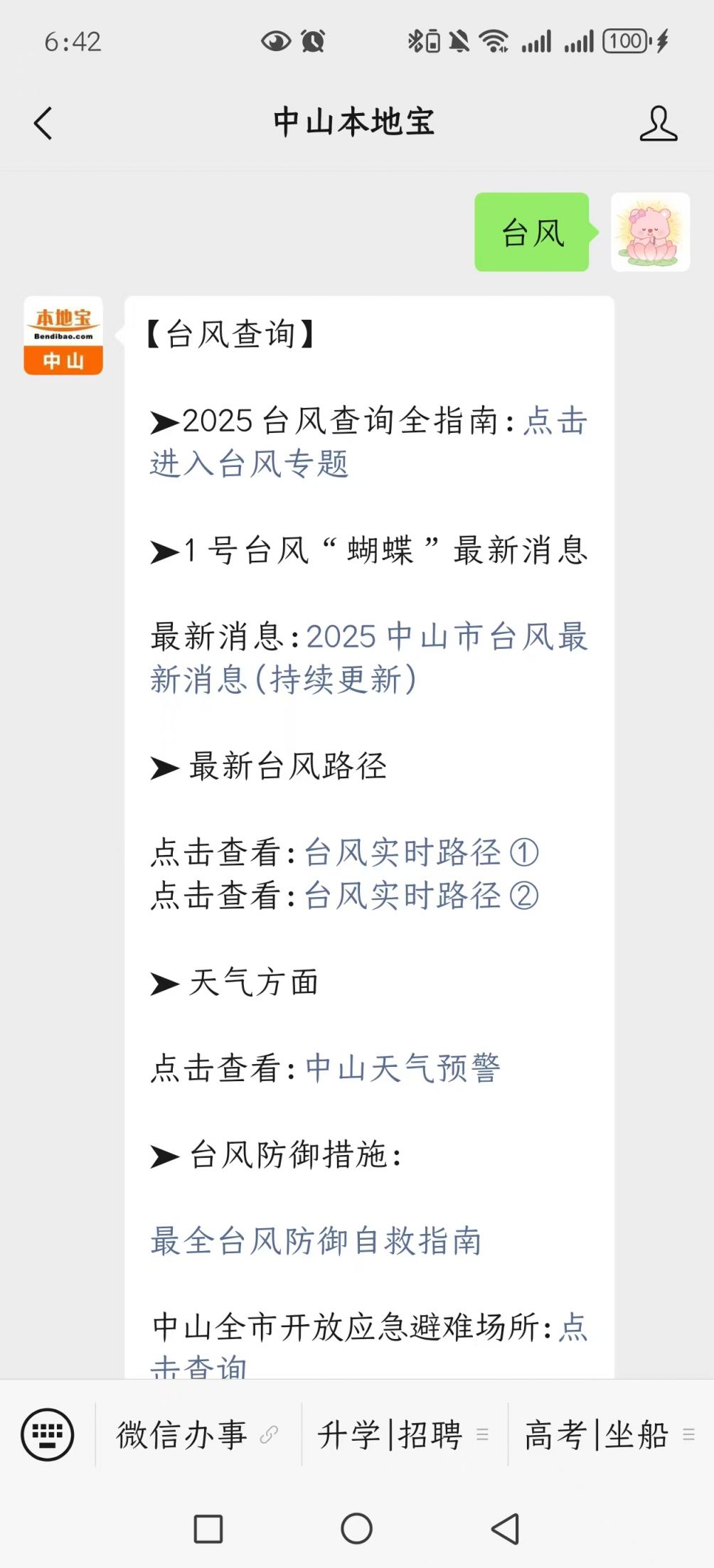View 台风实时路径① link
Image resolution: width=714 pixels, height=1568 pixels.
pyautogui.click(x=422, y=852)
